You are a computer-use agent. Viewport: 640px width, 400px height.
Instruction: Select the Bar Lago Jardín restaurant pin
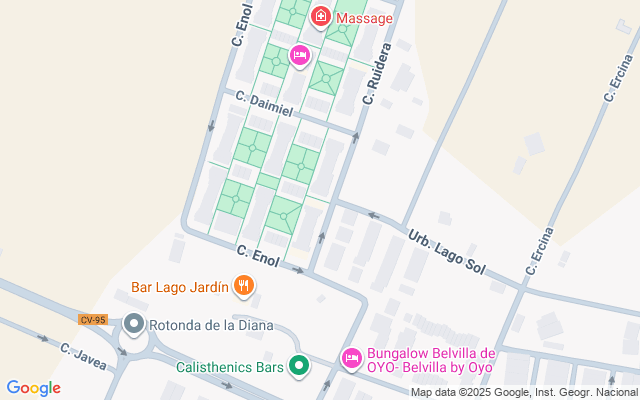(243, 288)
